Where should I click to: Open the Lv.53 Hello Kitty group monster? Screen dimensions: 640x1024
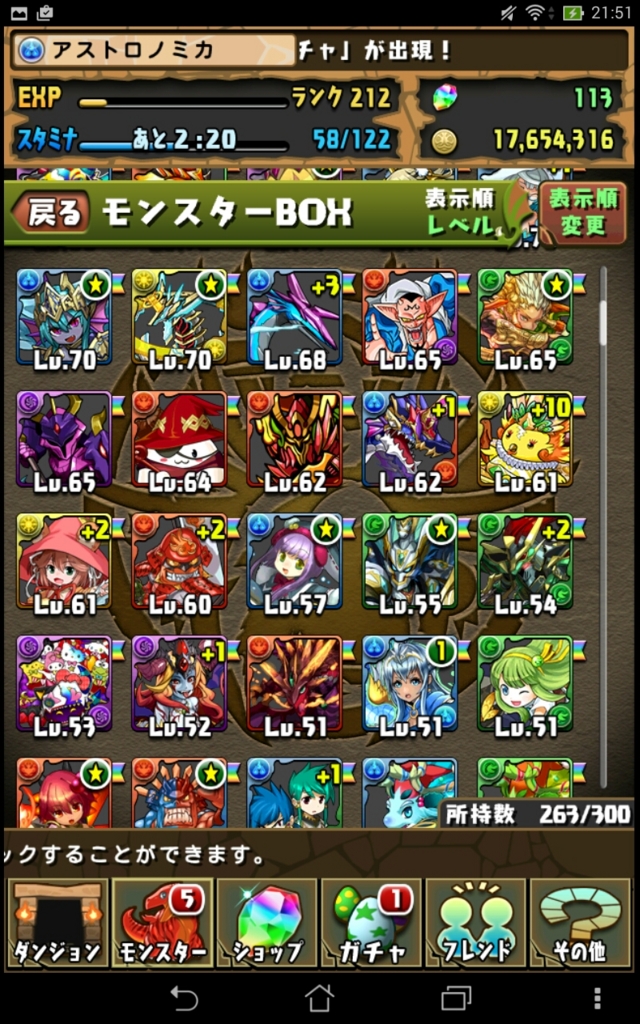64,685
